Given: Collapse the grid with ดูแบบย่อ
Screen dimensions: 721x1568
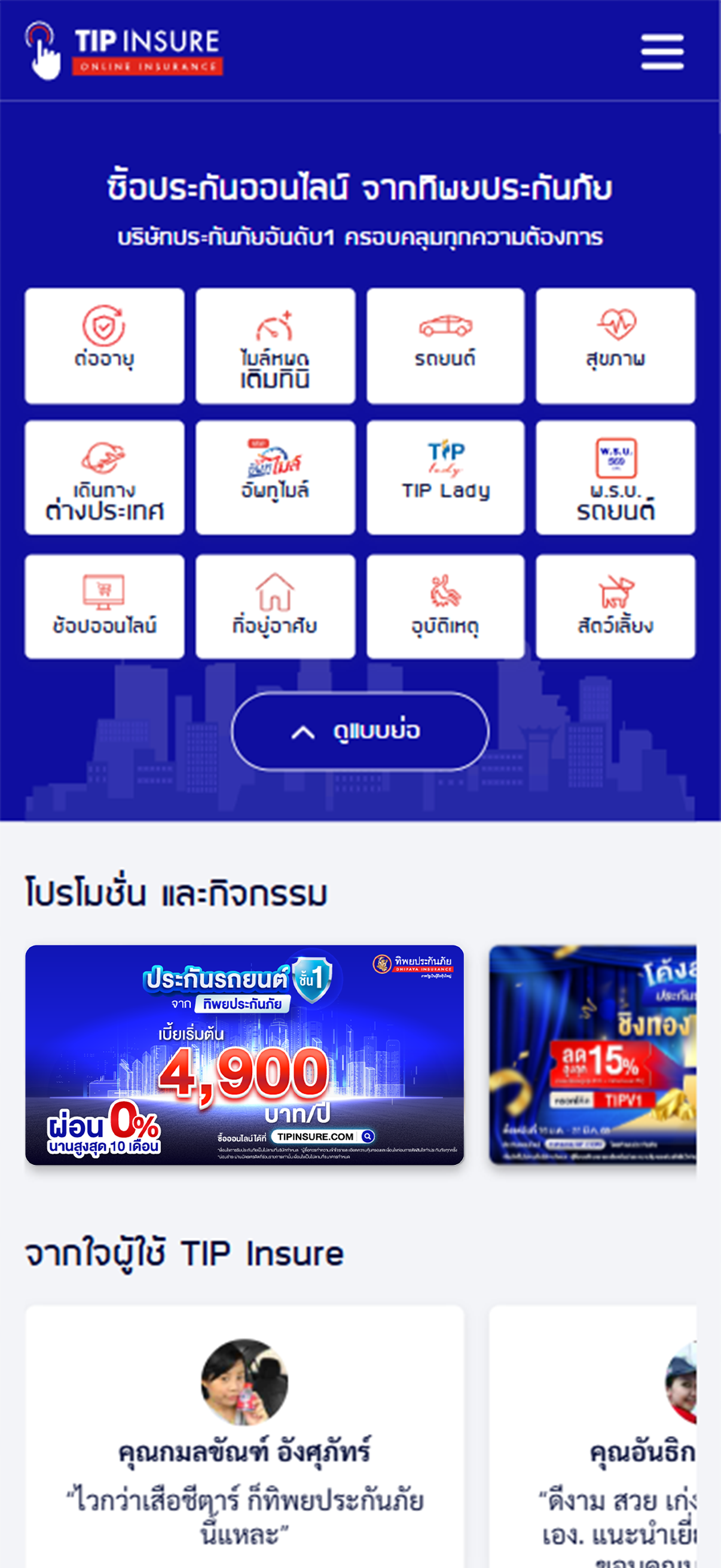Looking at the screenshot, I should pyautogui.click(x=360, y=731).
